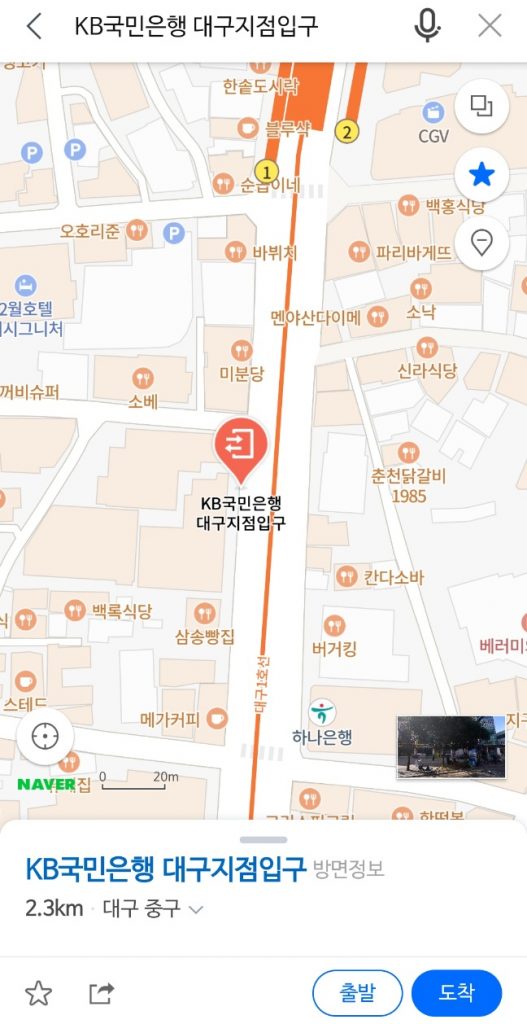Viewport: 527px width, 1024px height.
Task: Center map on my current location
Action: click(45, 737)
